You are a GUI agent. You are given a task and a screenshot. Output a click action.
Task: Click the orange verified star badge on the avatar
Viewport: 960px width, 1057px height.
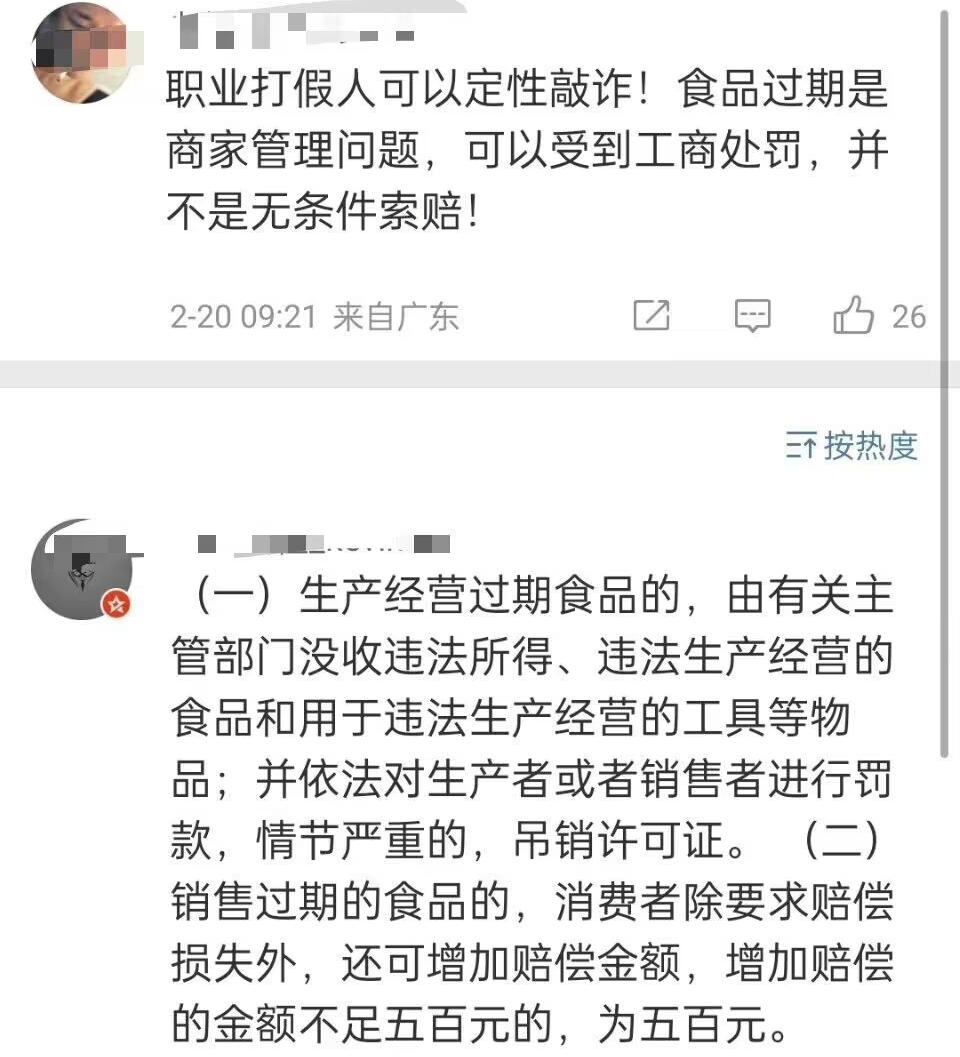coord(116,602)
